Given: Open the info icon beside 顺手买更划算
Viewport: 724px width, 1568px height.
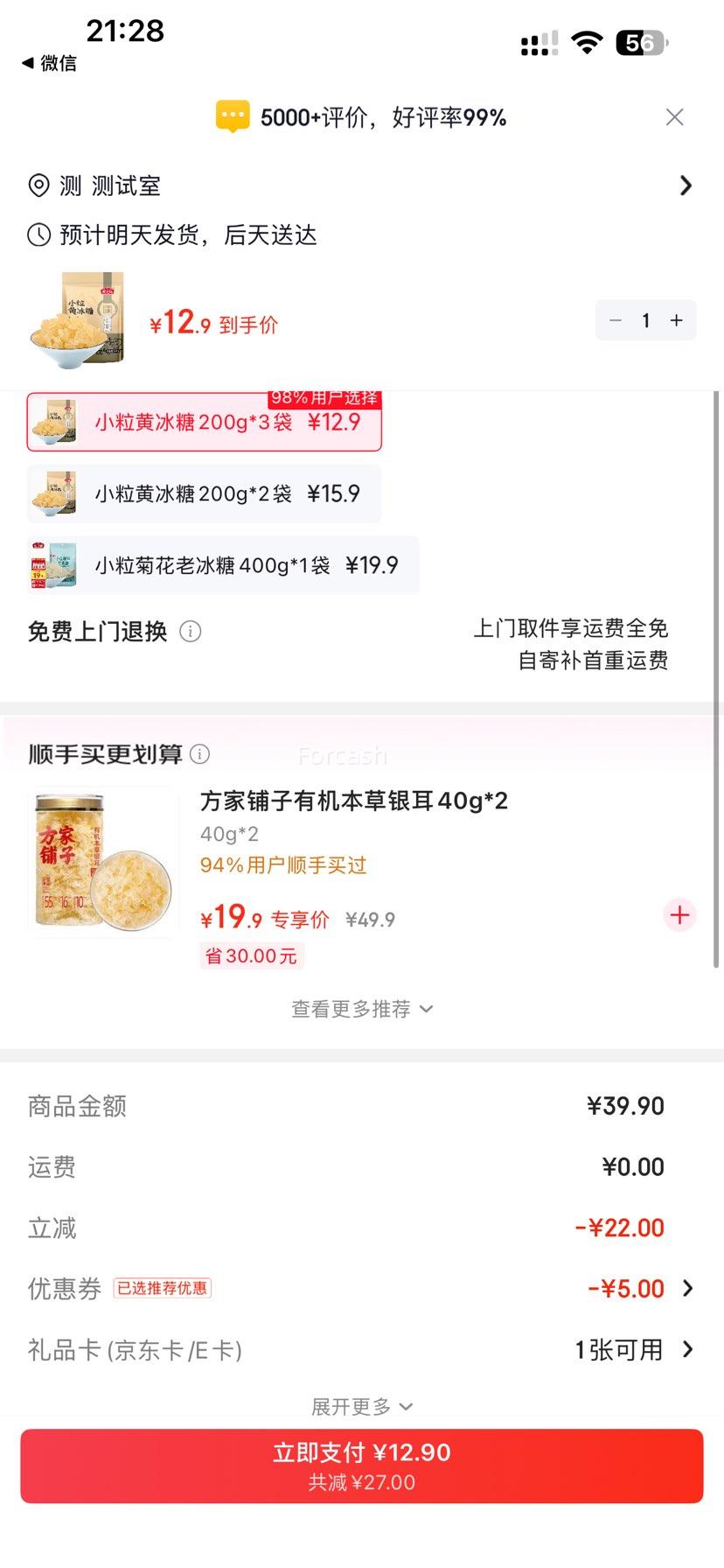Looking at the screenshot, I should point(201,754).
